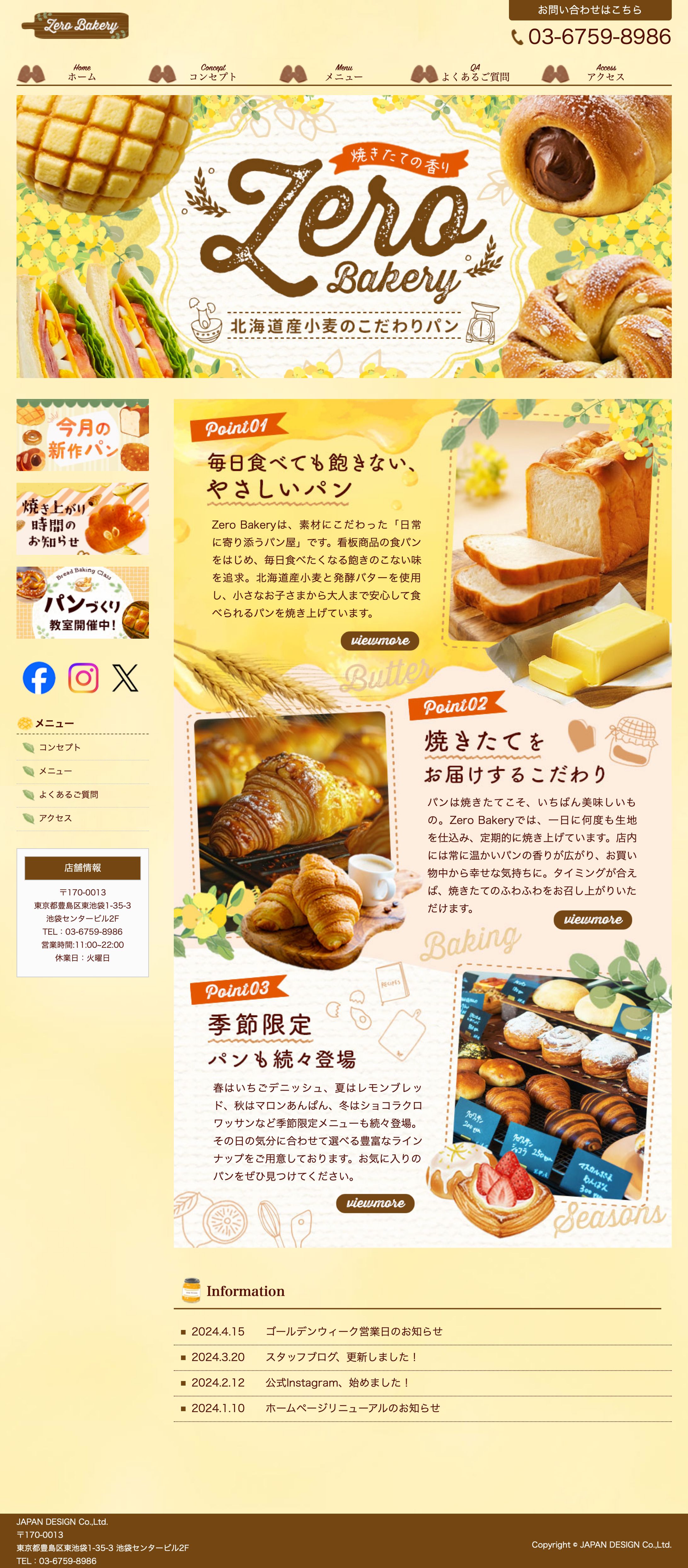Screen dimensions: 688x1568
Task: Open the 公式Instagram、始めました news item
Action: point(338,1382)
